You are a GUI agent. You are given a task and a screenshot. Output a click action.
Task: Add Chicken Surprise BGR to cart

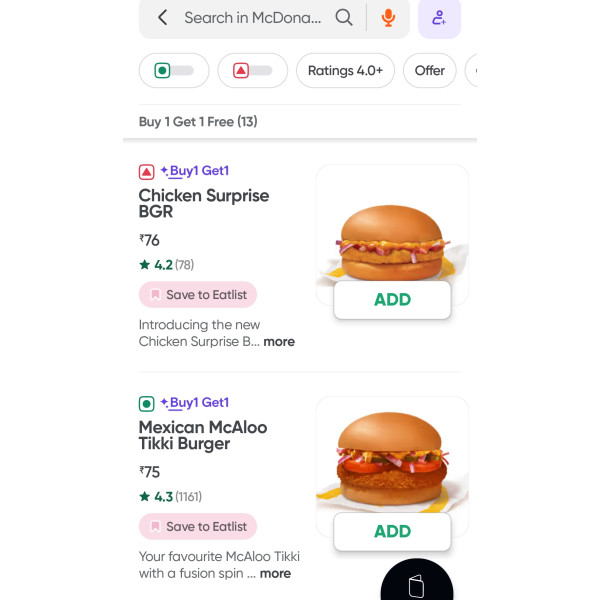[392, 300]
